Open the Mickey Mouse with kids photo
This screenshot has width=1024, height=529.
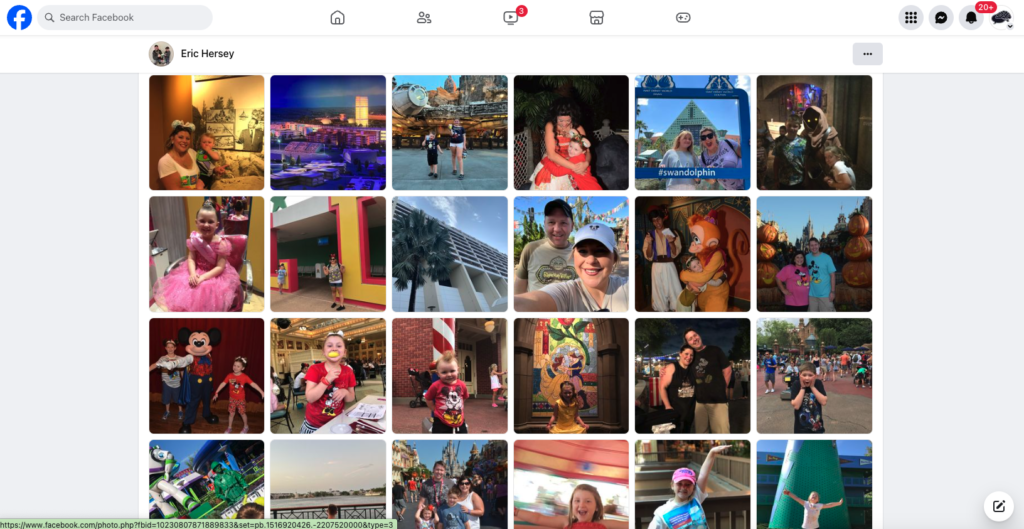click(206, 375)
